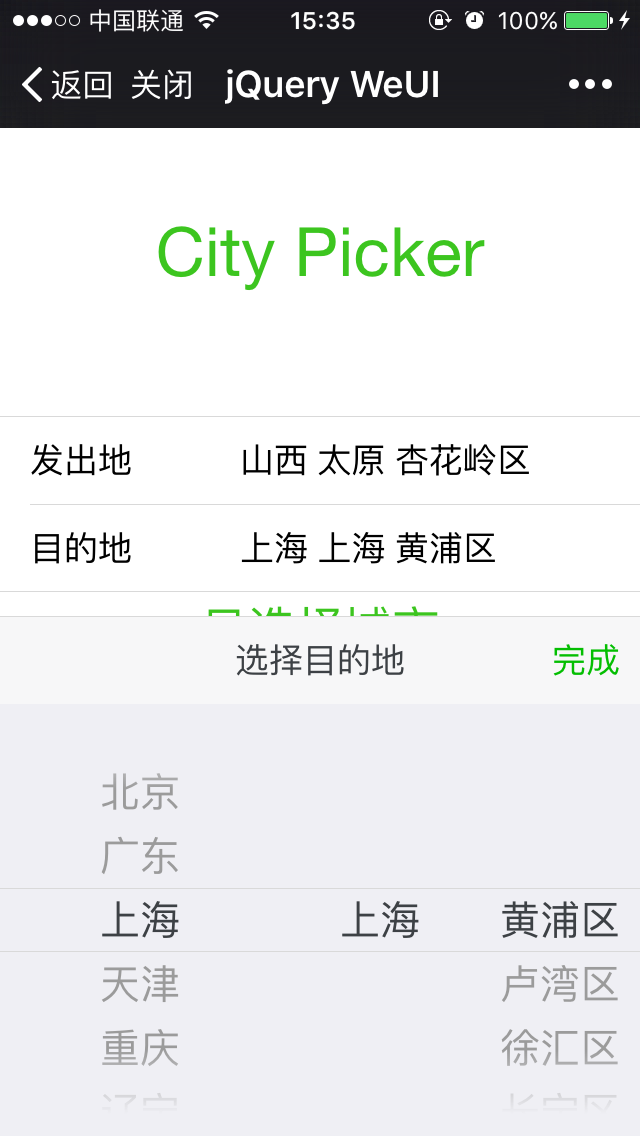Pick 卢湾区 in the district column
The height and width of the screenshot is (1136, 640).
(x=559, y=985)
